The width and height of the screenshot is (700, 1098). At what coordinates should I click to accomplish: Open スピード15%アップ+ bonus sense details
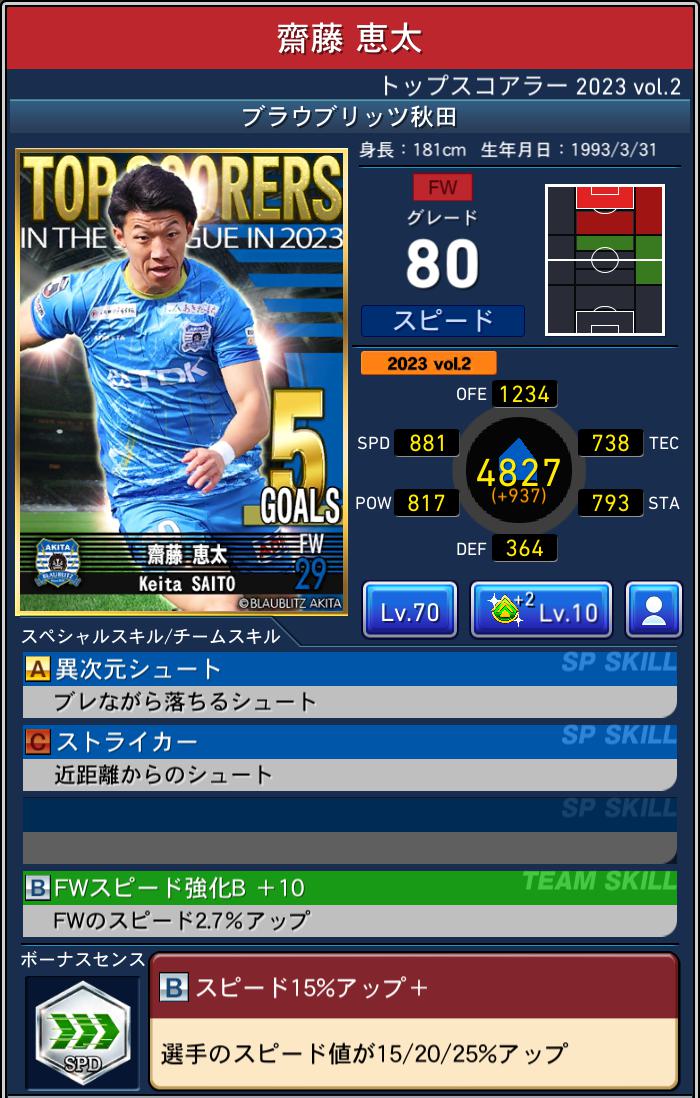click(413, 1020)
